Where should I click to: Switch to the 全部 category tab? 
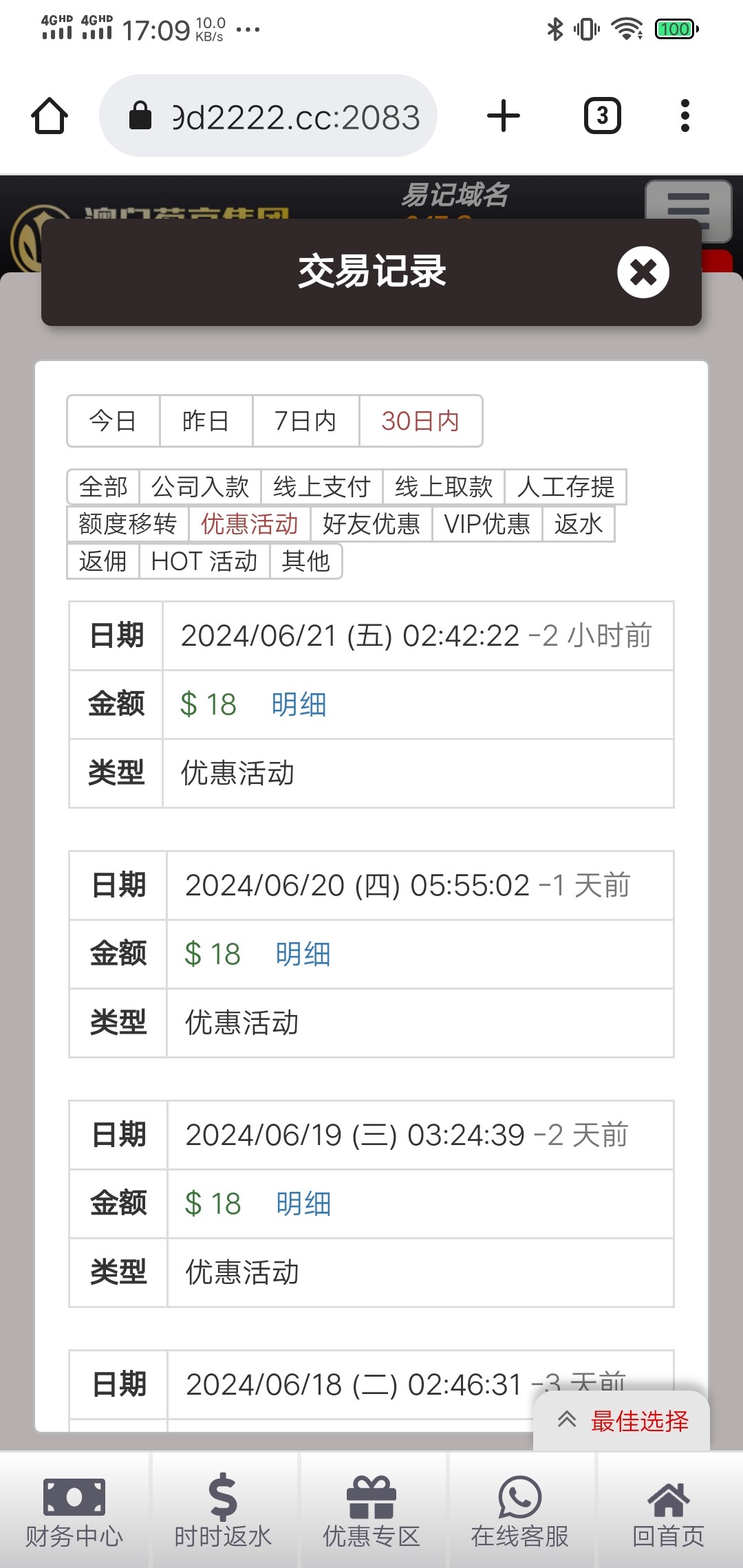[103, 487]
